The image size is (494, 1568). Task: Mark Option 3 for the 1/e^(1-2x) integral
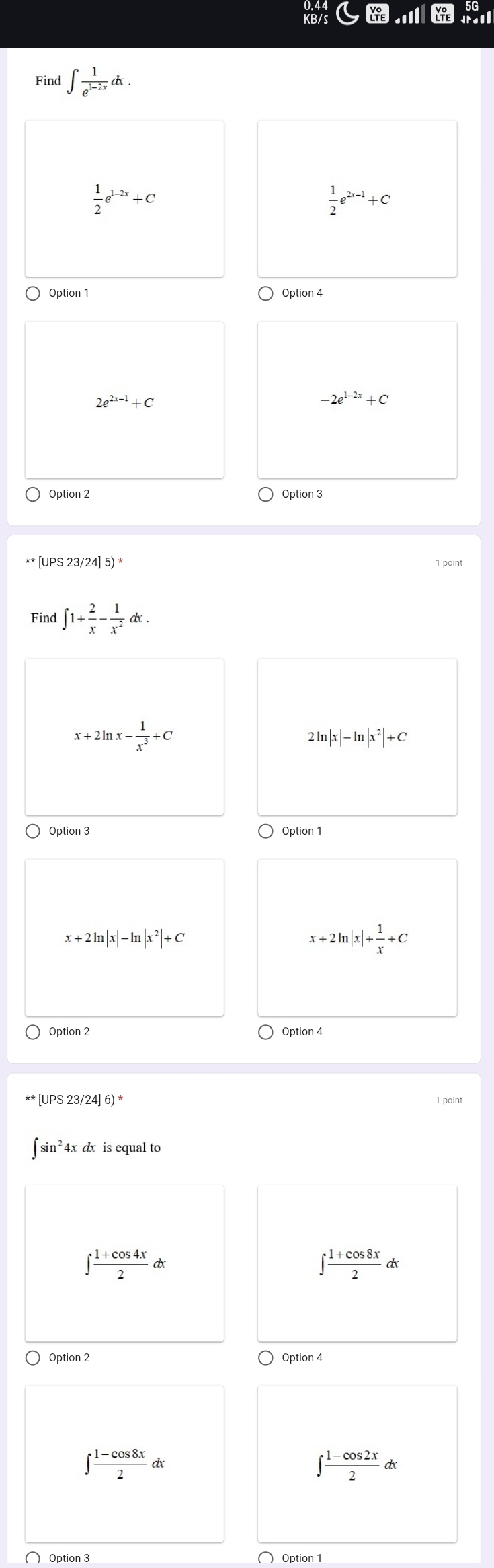click(266, 494)
